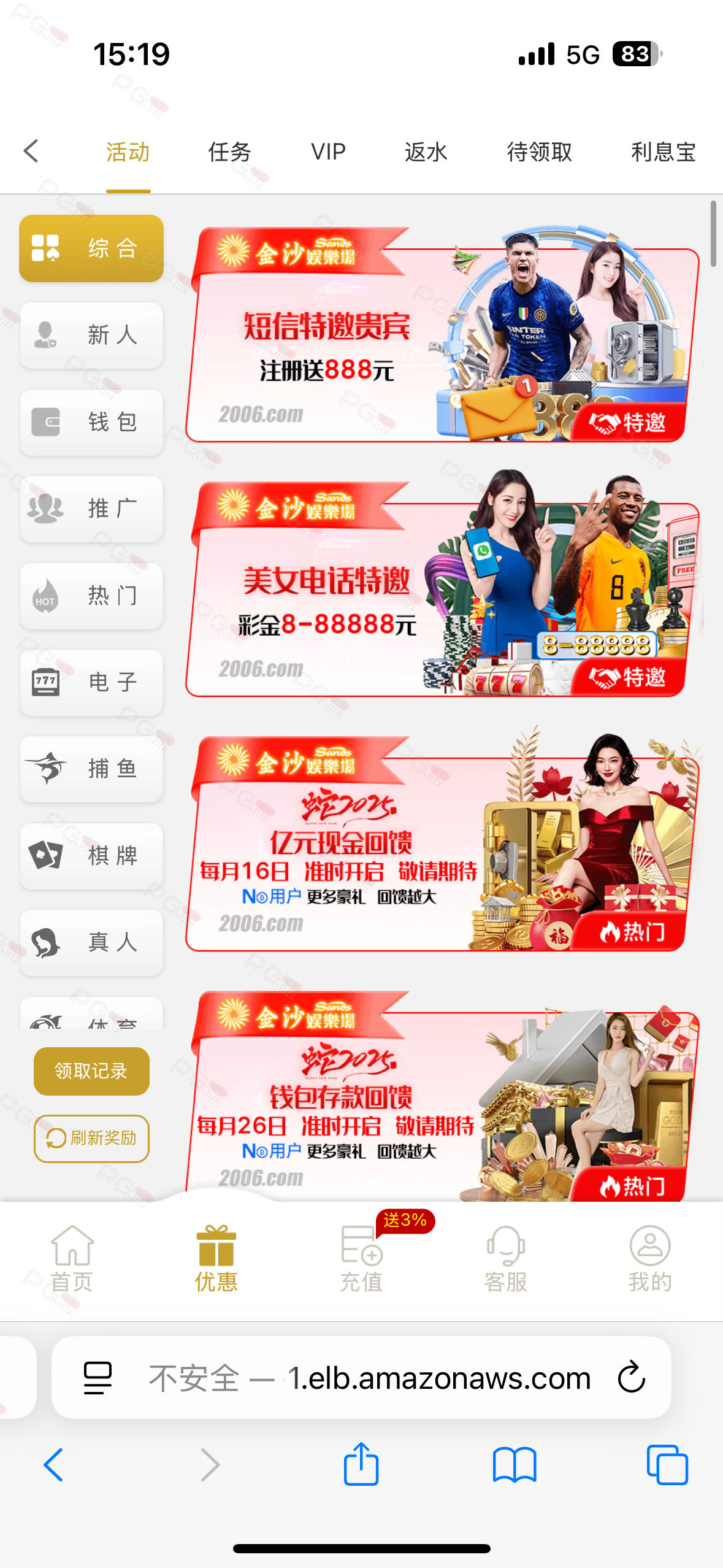Viewport: 723px width, 1568px height.
Task: Open the 待领取 tab
Action: [x=540, y=152]
